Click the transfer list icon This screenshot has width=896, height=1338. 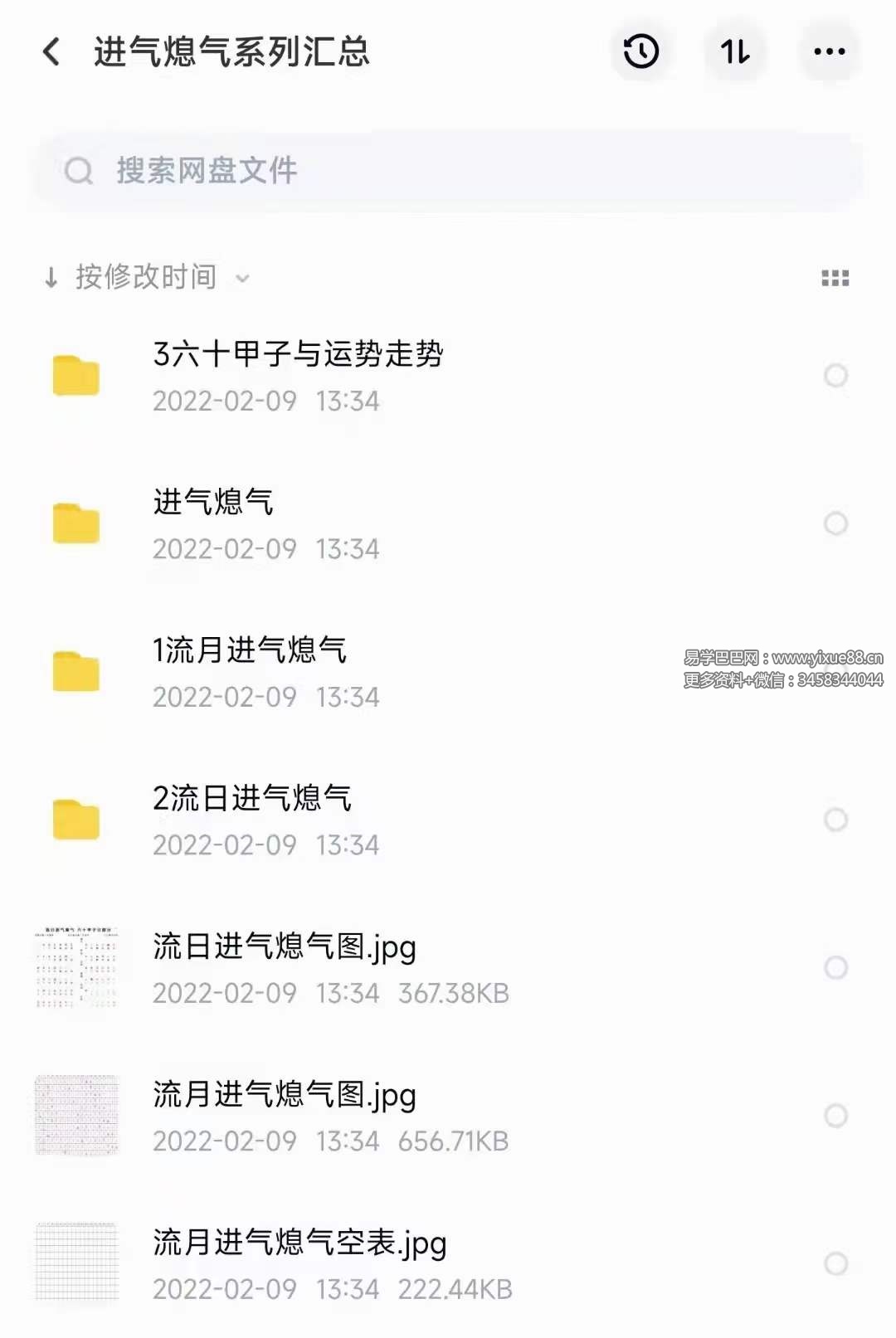coord(735,51)
